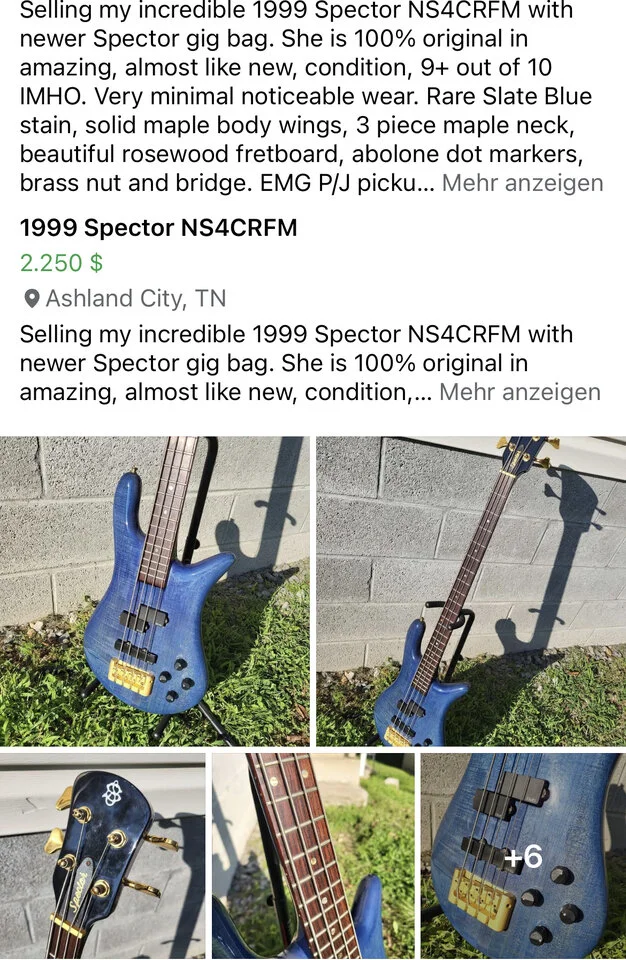The width and height of the screenshot is (626, 960).
Task: Expand the top post text with Mehr anzeigen
Action: coord(522,183)
